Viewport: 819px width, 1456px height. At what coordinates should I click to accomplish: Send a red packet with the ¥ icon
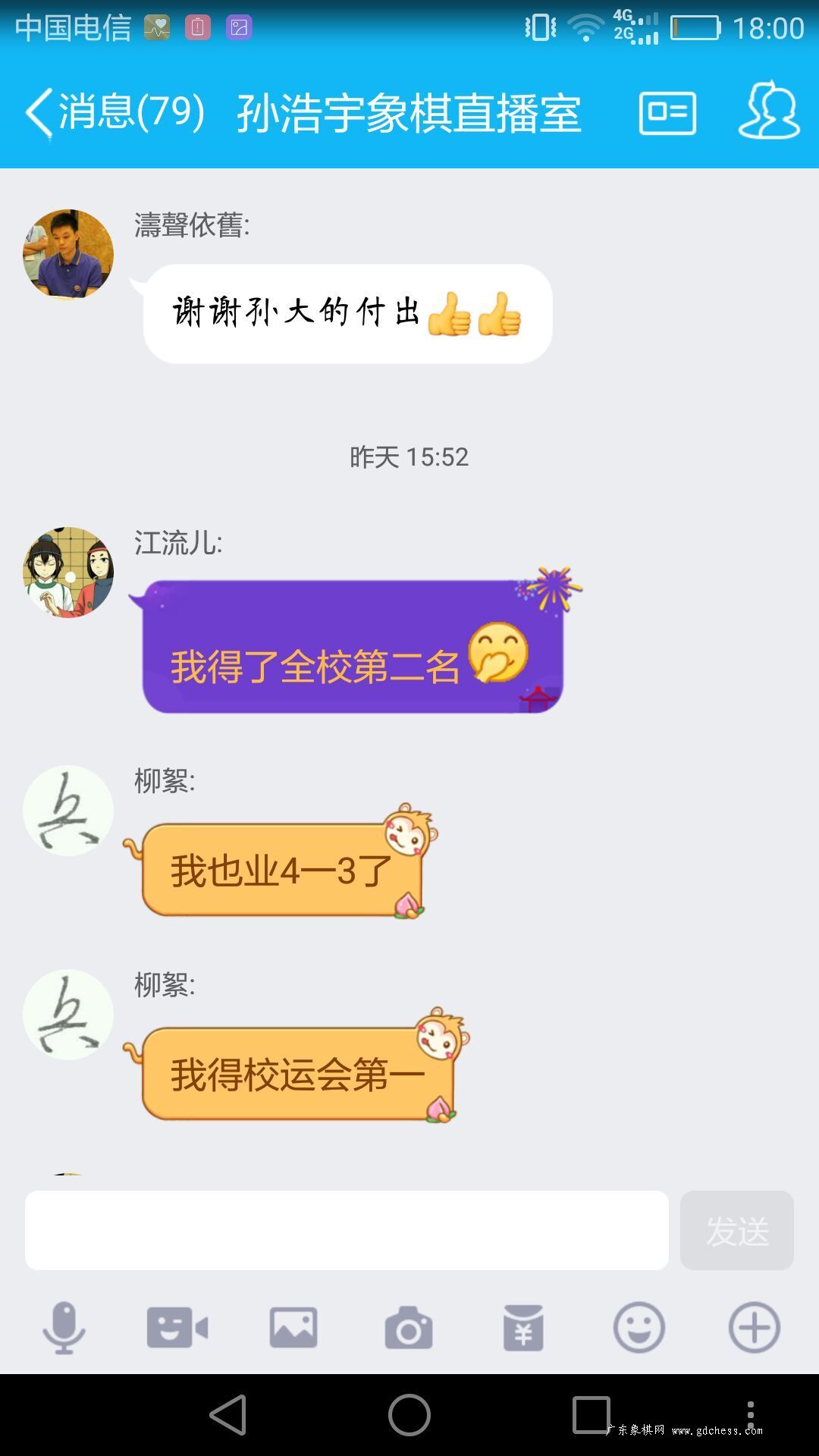pos(523,1328)
